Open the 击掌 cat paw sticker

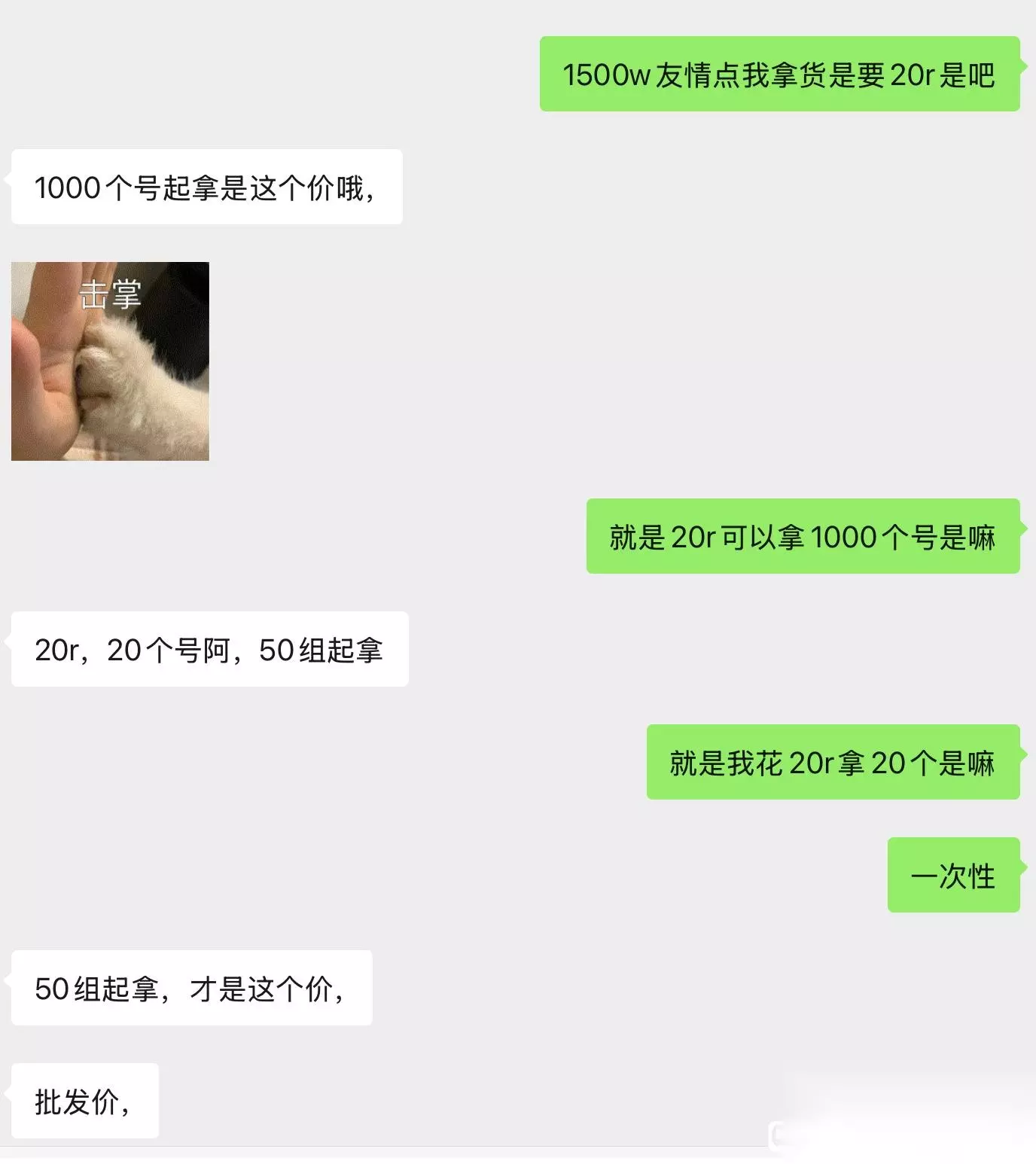(x=110, y=361)
